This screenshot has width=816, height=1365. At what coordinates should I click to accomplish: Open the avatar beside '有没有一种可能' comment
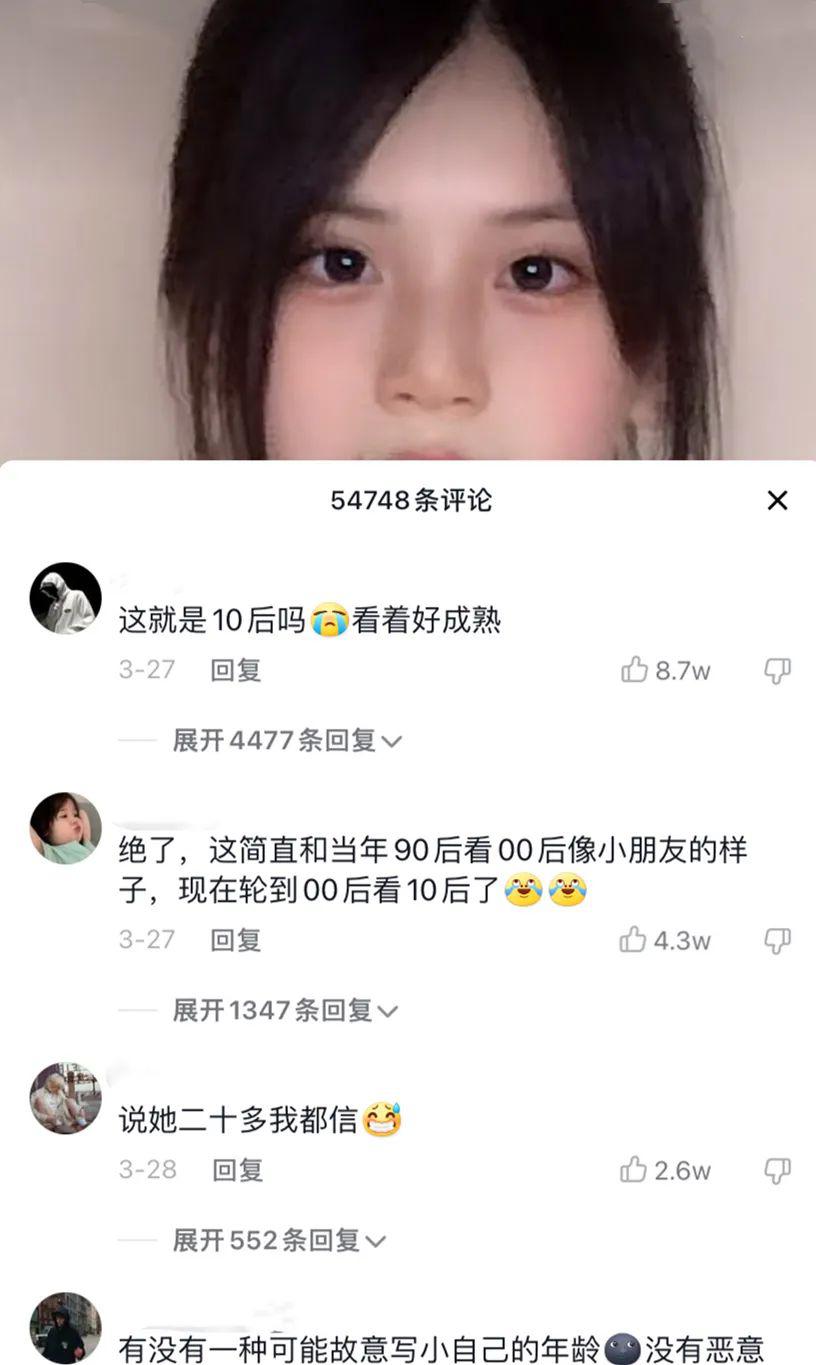66,1328
